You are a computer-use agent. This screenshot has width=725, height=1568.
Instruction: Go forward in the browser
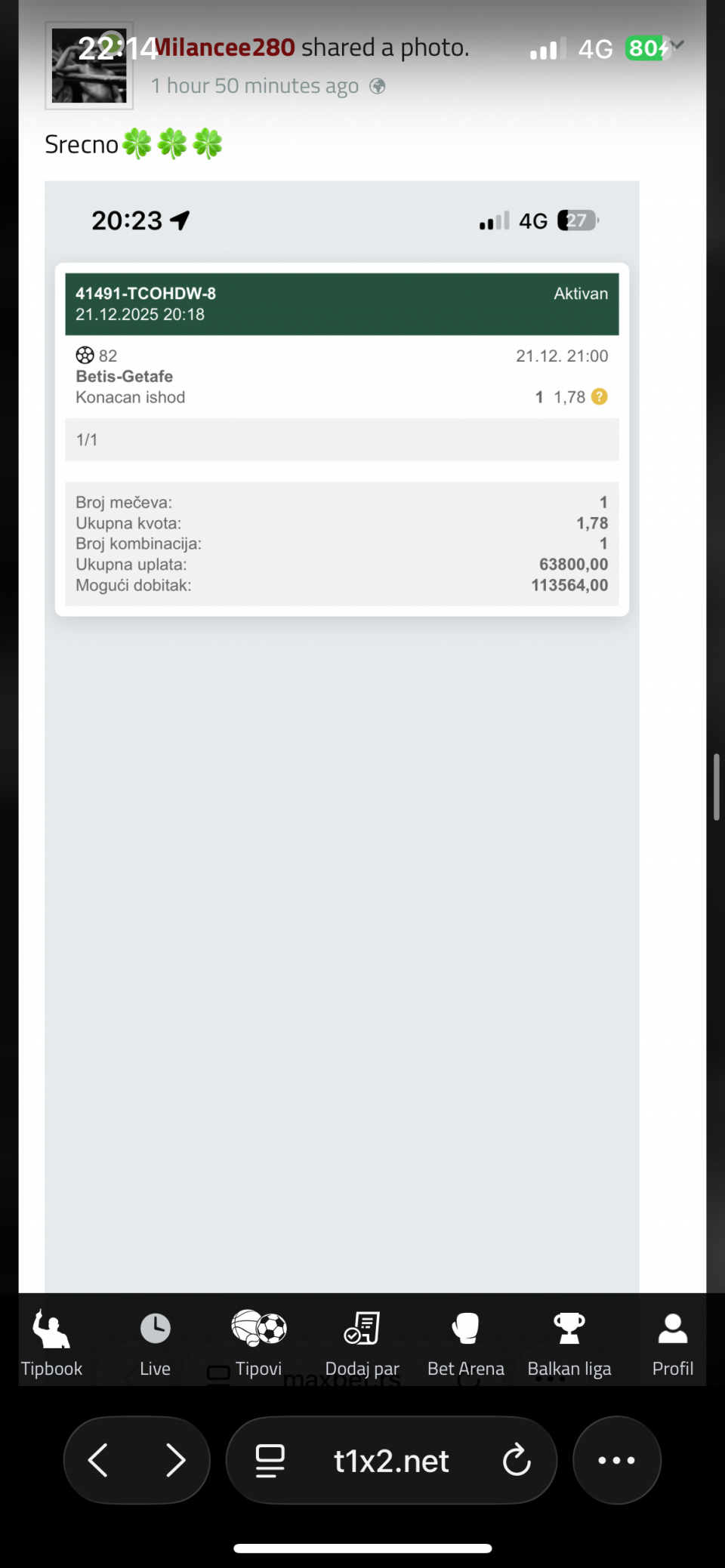pos(175,1460)
